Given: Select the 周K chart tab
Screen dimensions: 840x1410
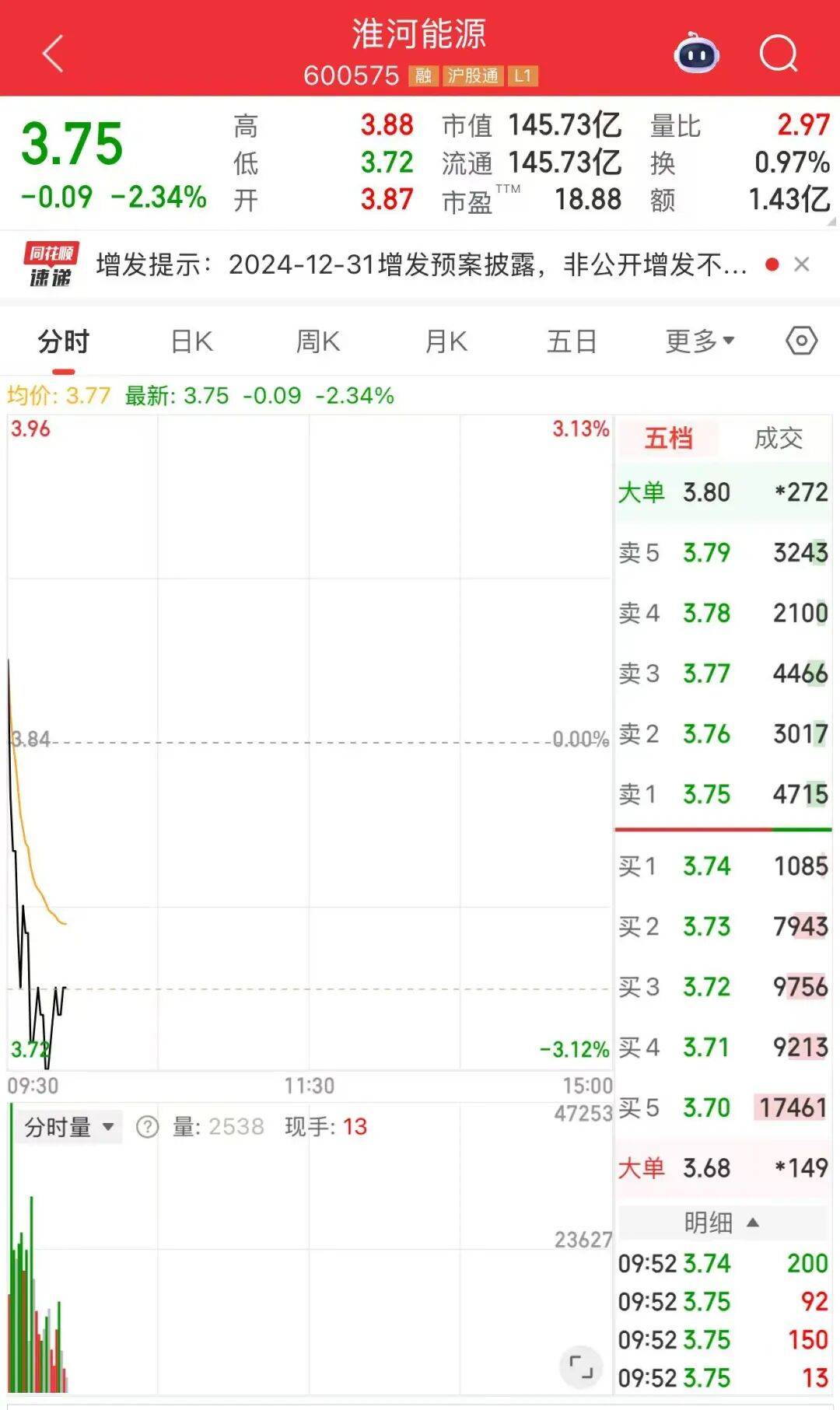Looking at the screenshot, I should (x=318, y=341).
